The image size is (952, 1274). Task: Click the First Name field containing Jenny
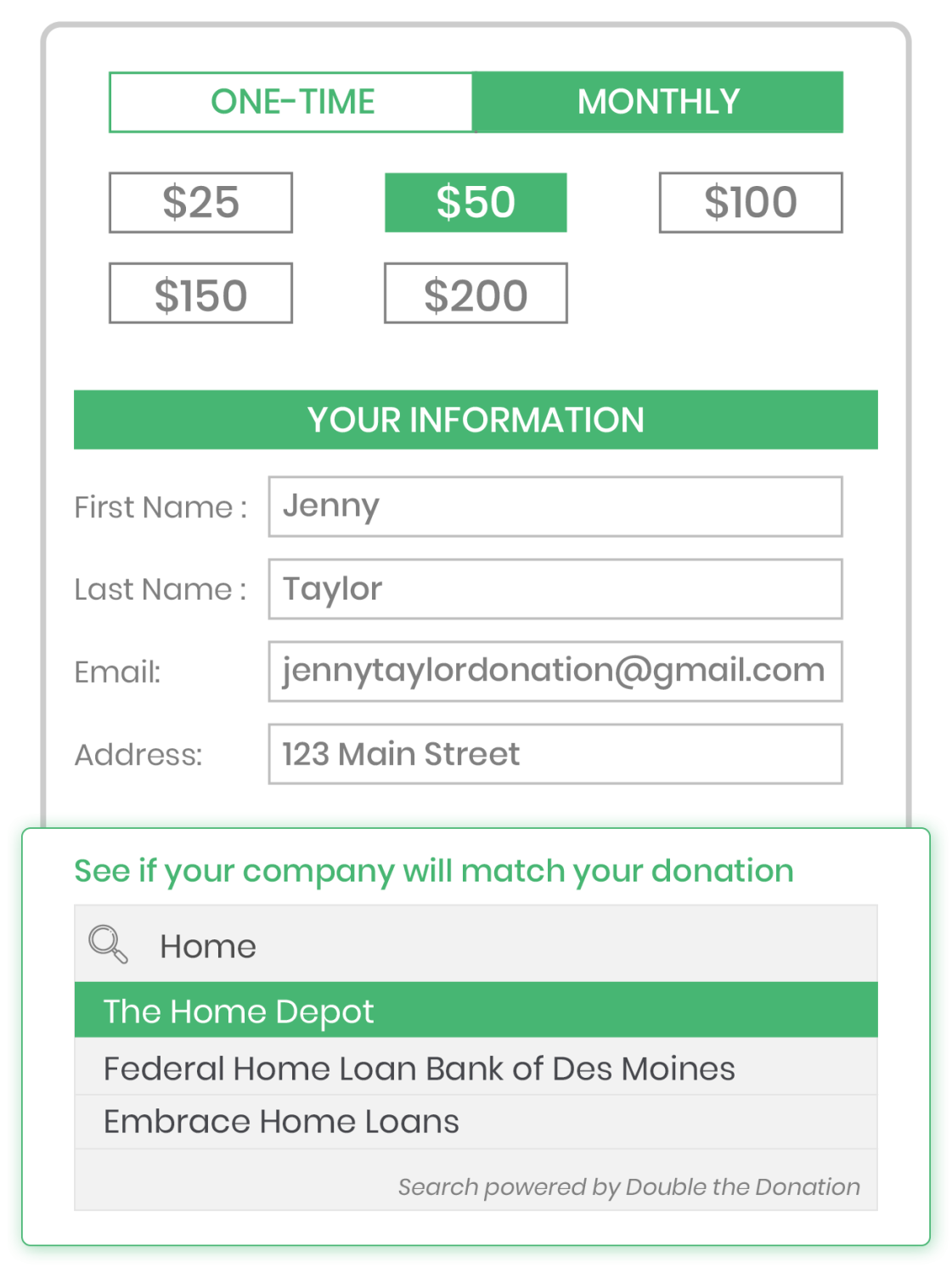coord(555,506)
